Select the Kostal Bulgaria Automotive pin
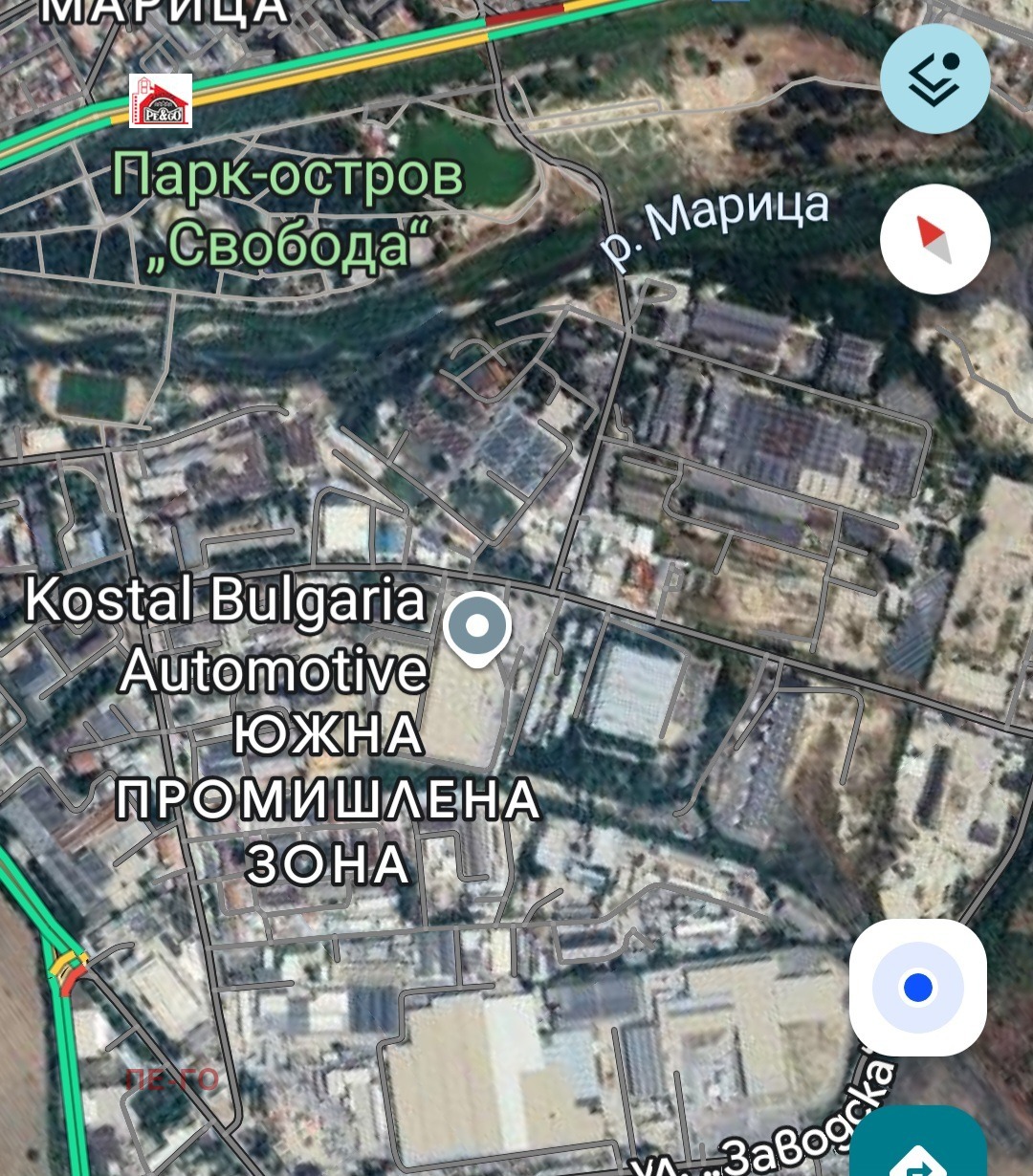 pos(477,628)
